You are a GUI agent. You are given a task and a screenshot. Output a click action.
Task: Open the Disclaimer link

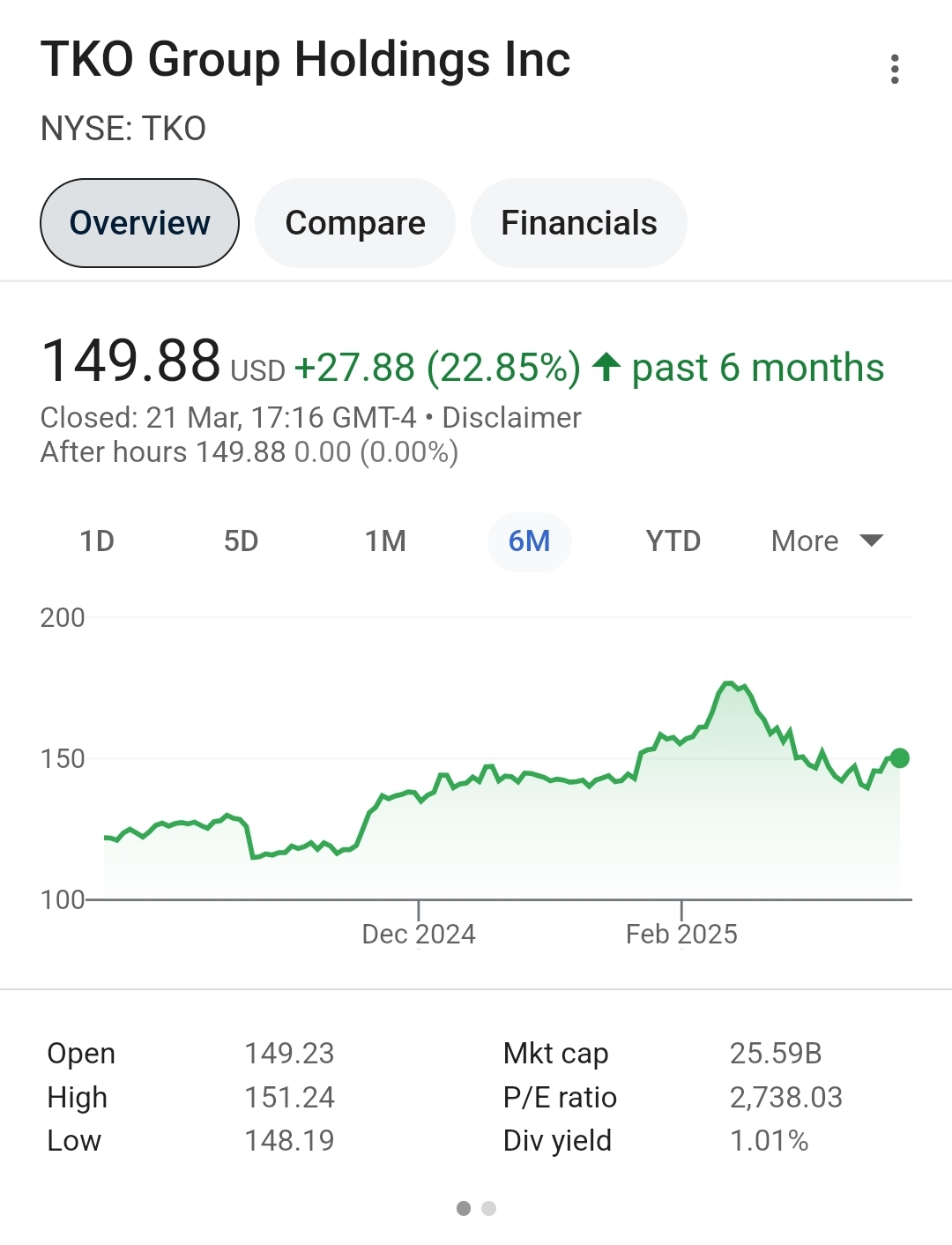point(511,417)
